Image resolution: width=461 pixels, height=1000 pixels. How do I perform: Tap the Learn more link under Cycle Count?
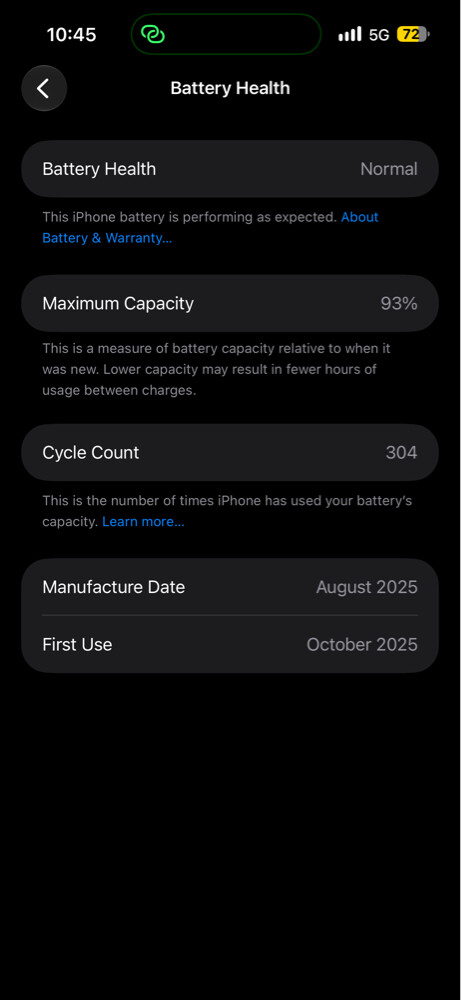(x=143, y=522)
